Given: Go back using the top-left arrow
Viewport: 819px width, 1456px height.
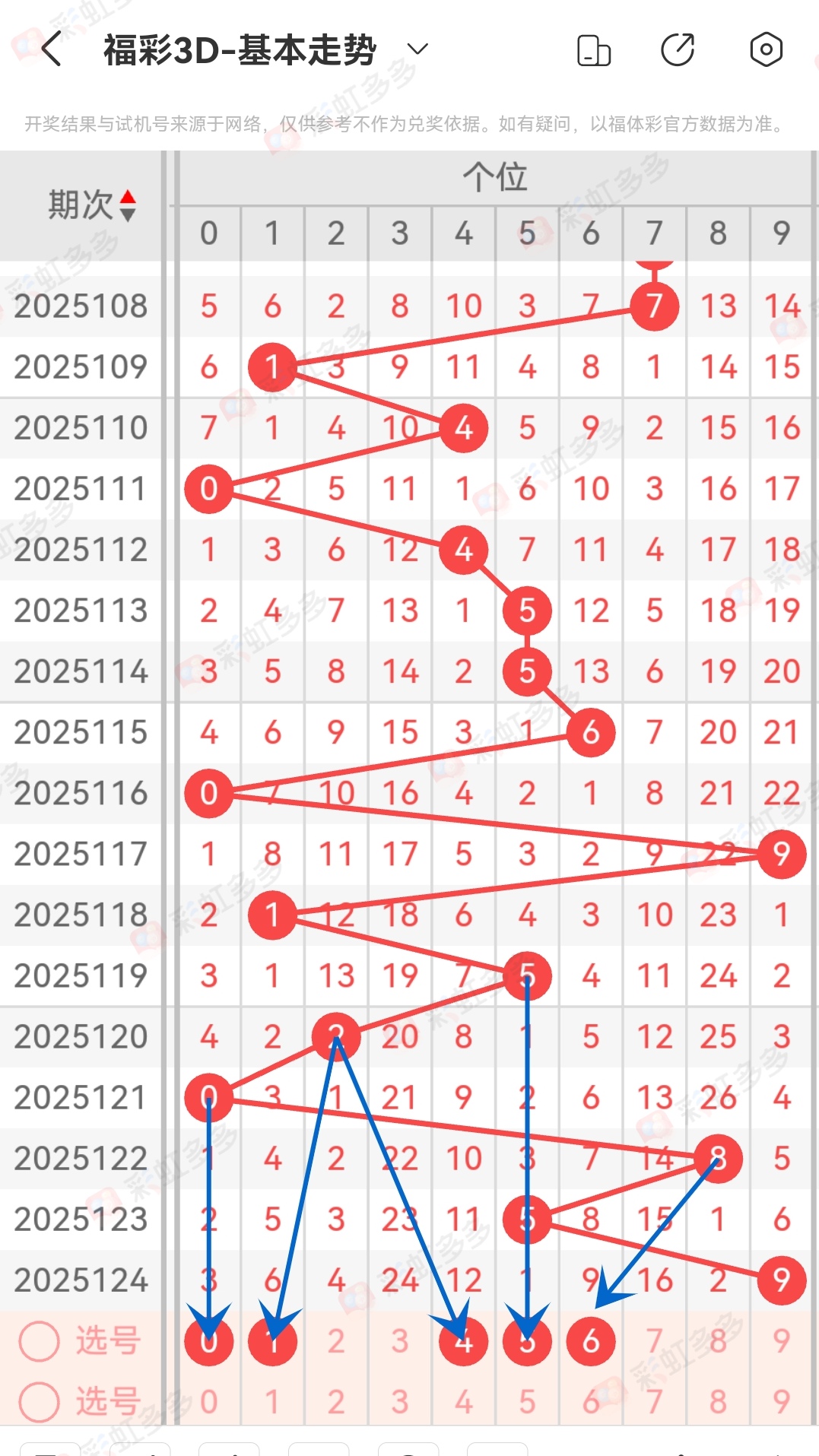Looking at the screenshot, I should (x=51, y=50).
